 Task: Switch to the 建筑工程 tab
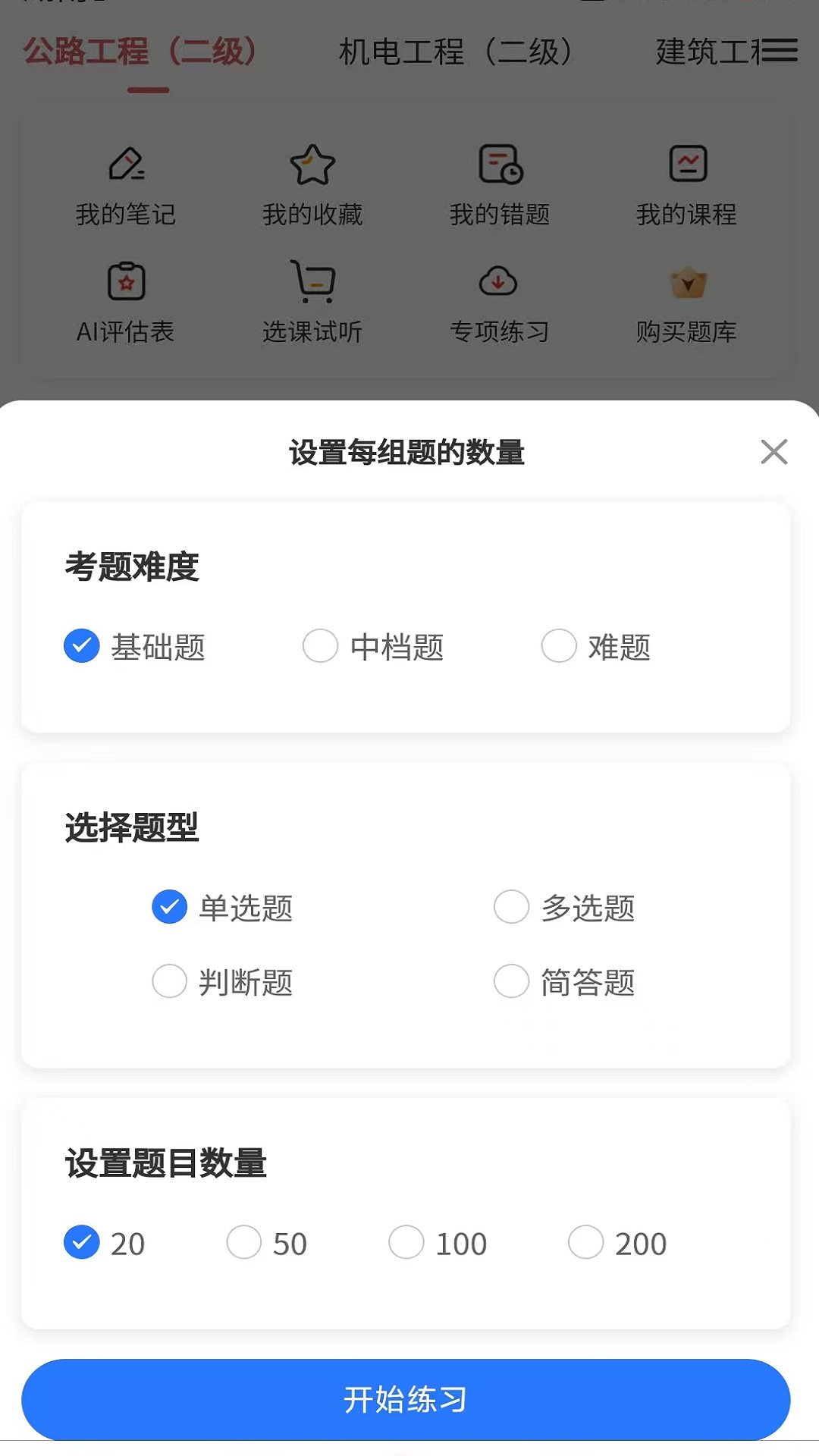pos(713,52)
